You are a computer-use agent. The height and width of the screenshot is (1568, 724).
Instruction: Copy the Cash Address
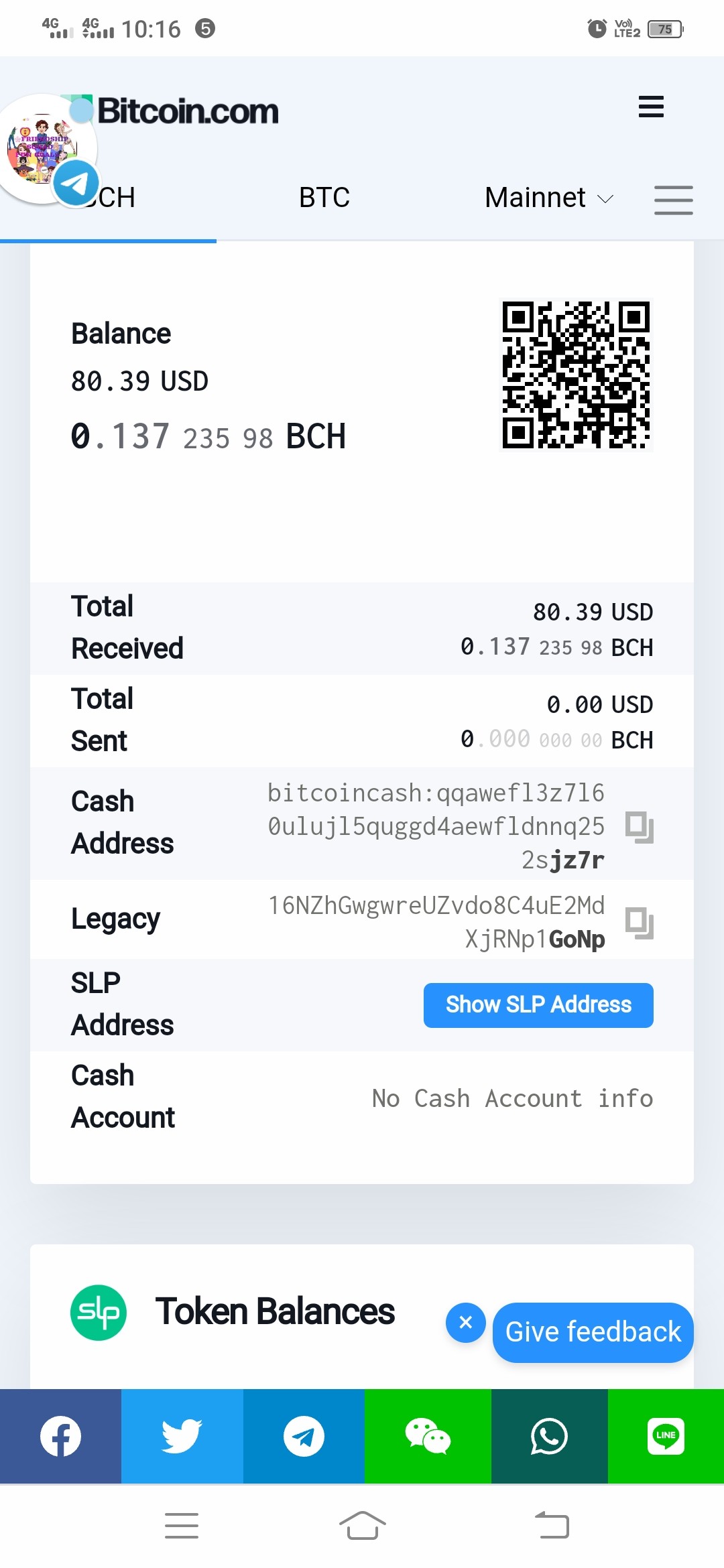click(x=639, y=827)
